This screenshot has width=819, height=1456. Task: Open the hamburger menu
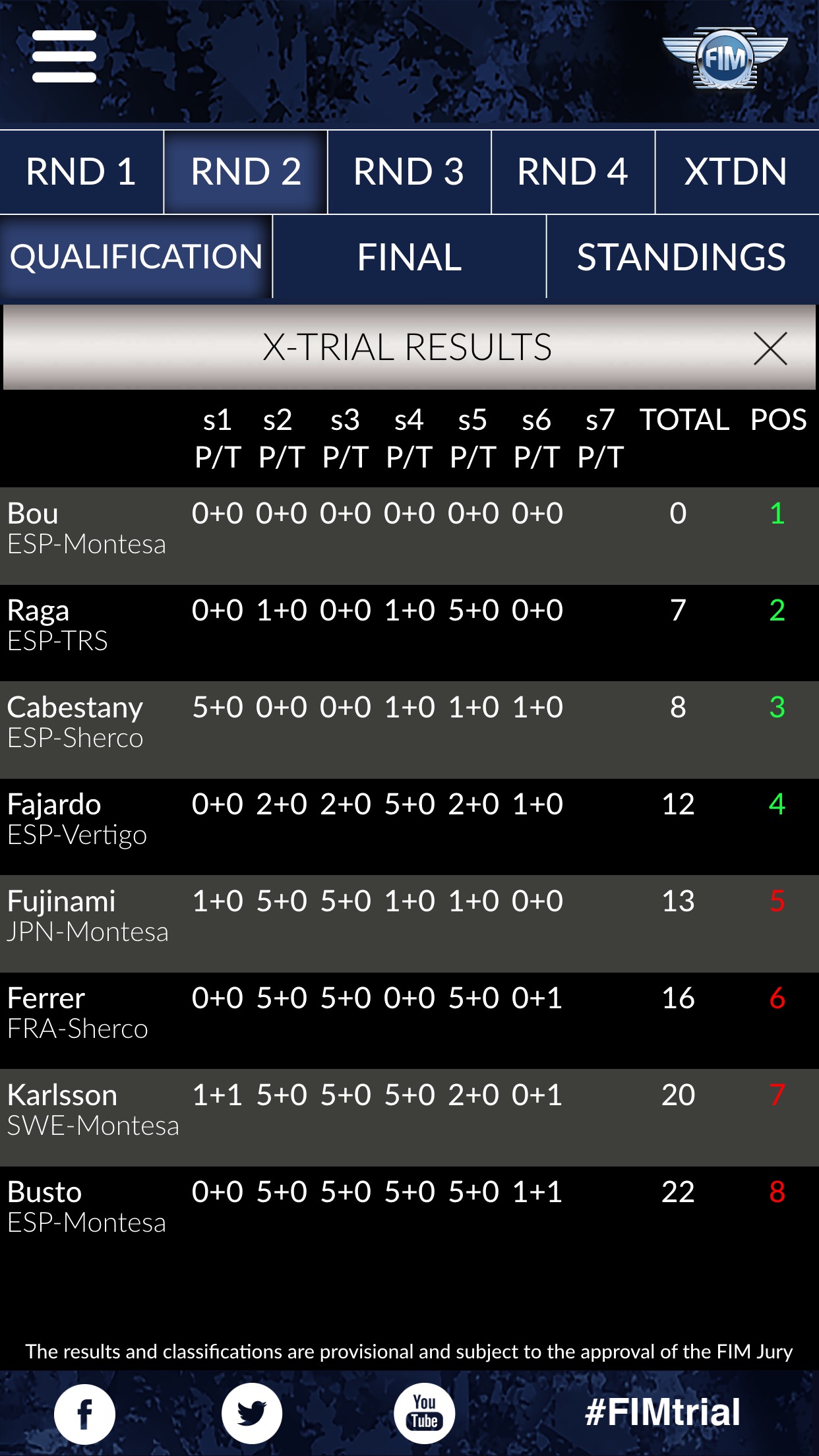[64, 57]
